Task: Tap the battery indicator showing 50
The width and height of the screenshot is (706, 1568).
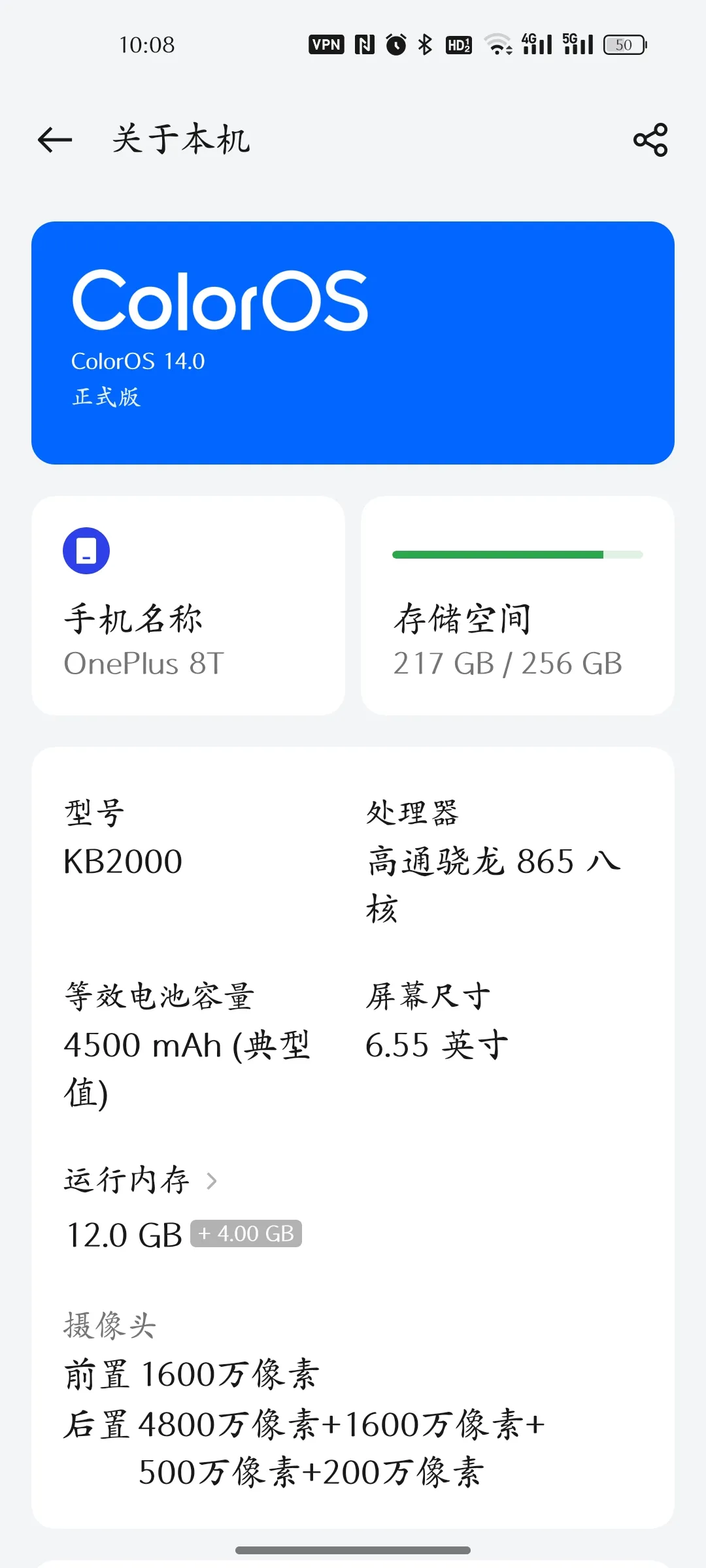Action: pyautogui.click(x=623, y=44)
